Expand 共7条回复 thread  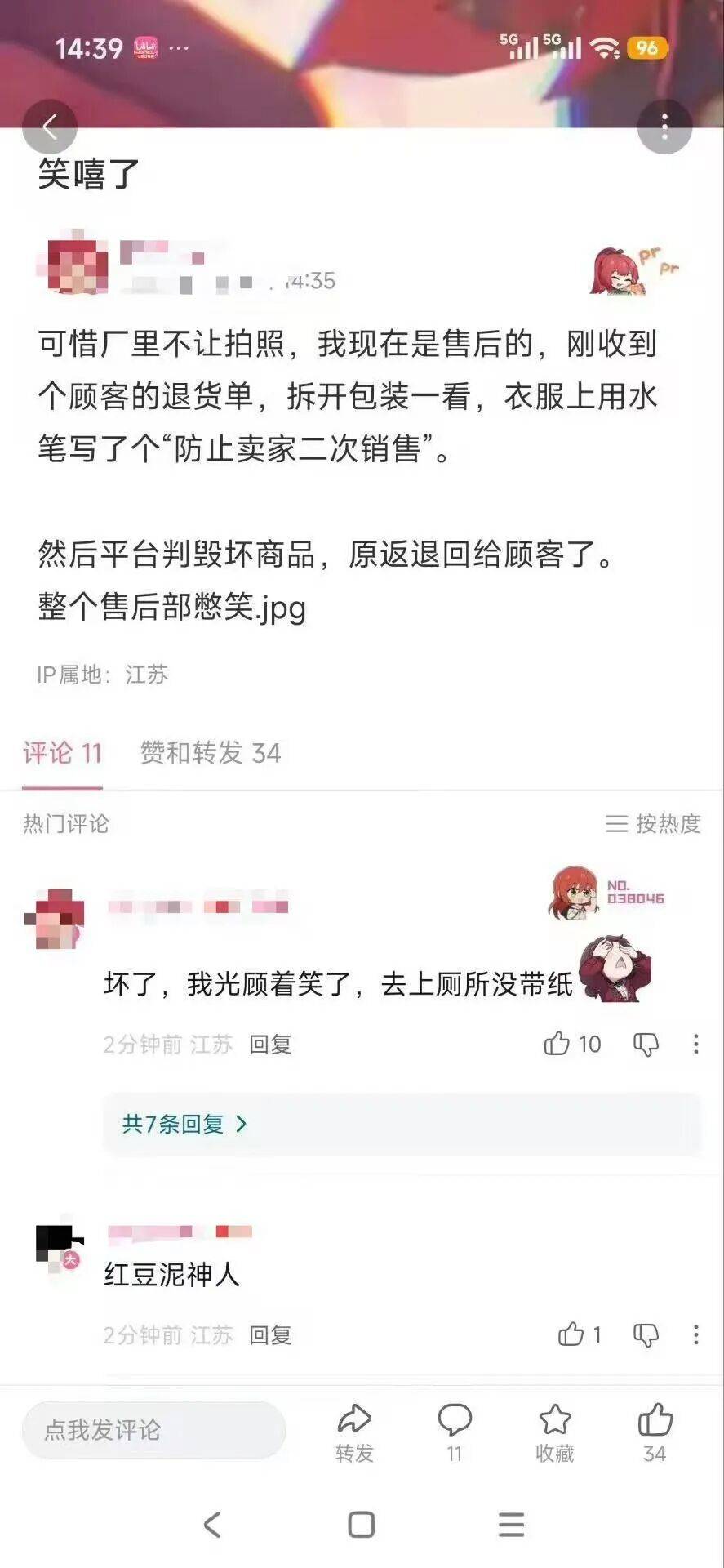pyautogui.click(x=184, y=1124)
